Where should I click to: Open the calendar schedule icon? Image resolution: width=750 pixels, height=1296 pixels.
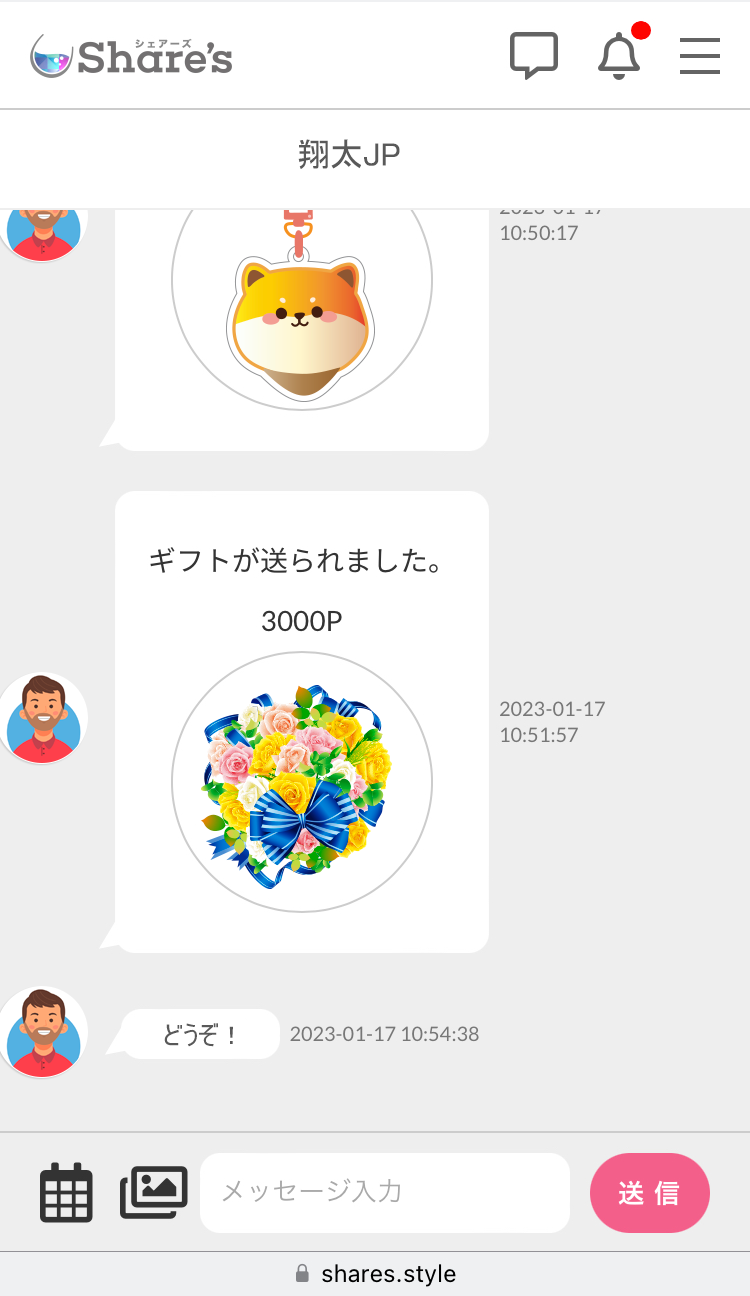click(x=66, y=1192)
